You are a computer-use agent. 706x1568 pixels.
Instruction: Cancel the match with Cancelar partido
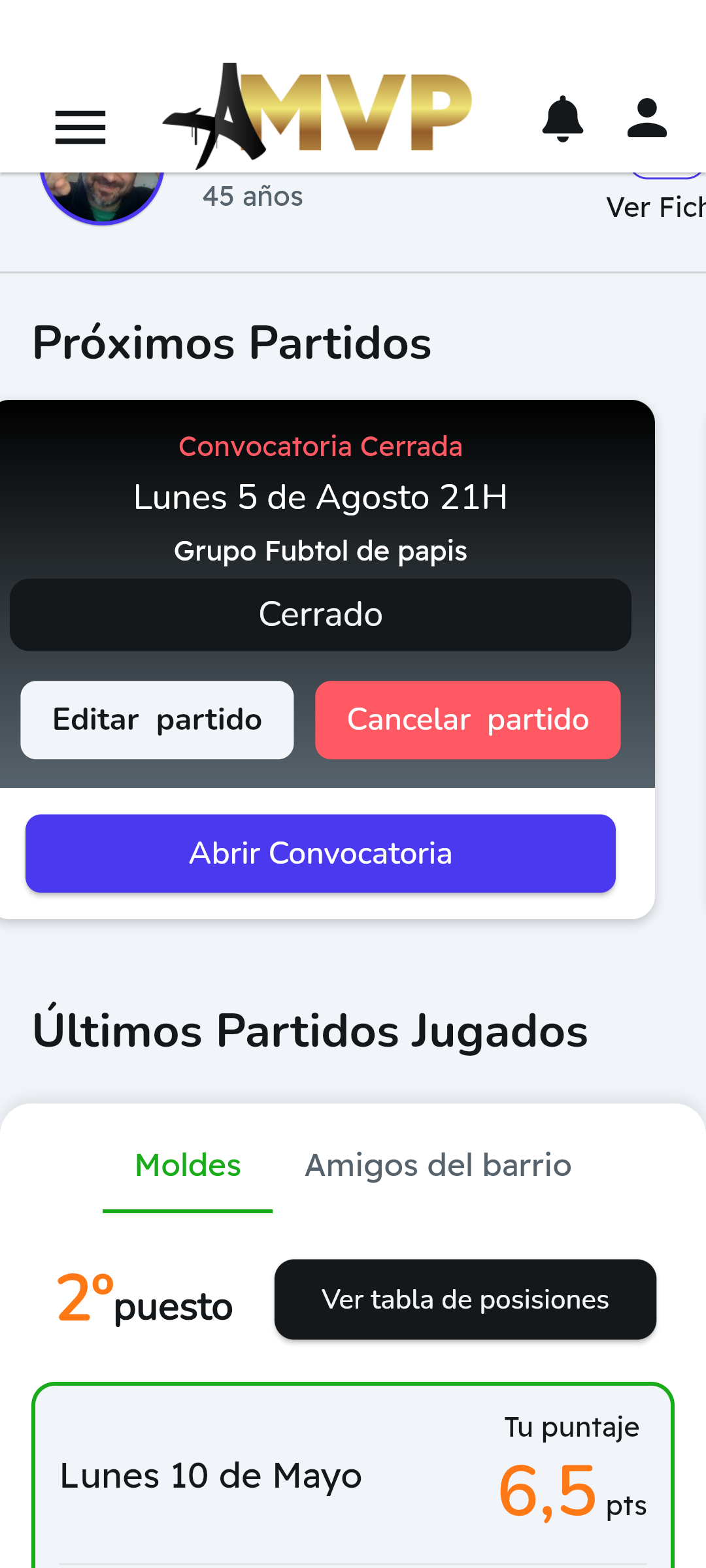point(467,720)
